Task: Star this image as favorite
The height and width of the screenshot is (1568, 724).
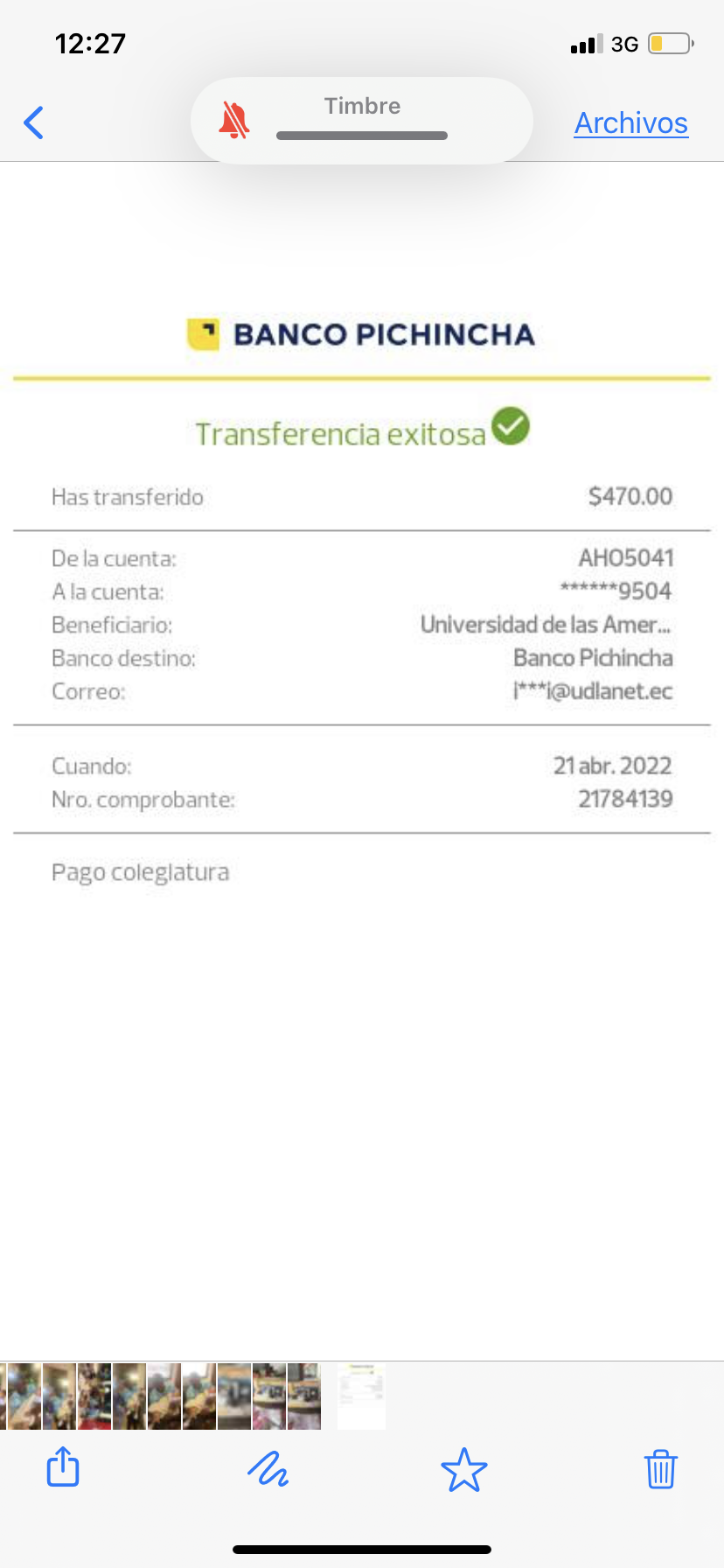Action: 463,1469
